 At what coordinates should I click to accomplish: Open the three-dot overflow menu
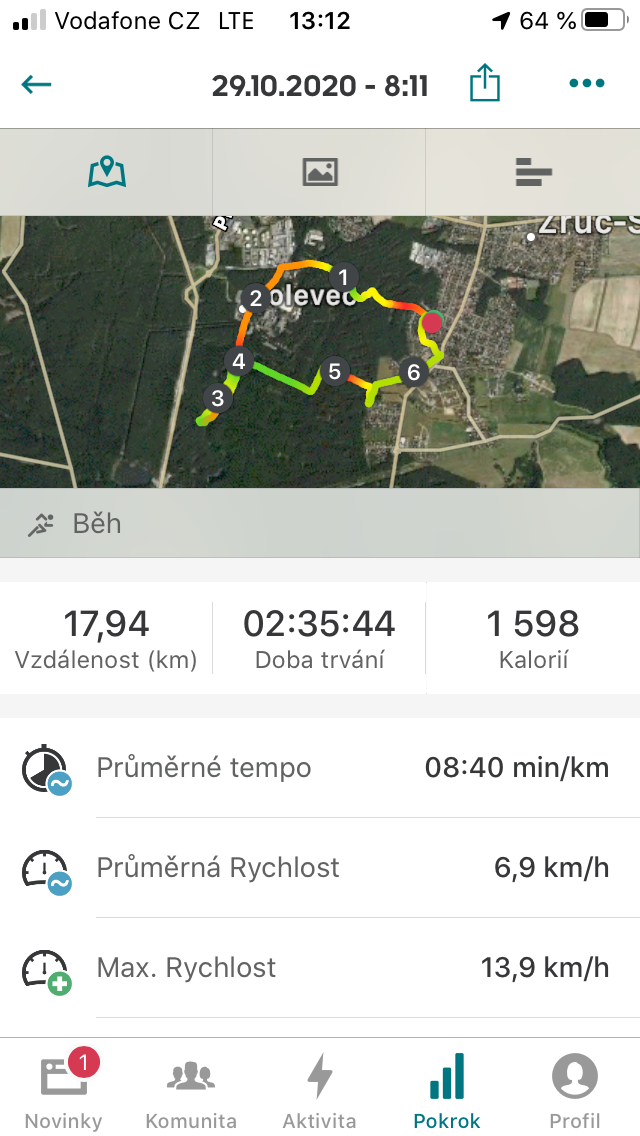pos(586,83)
